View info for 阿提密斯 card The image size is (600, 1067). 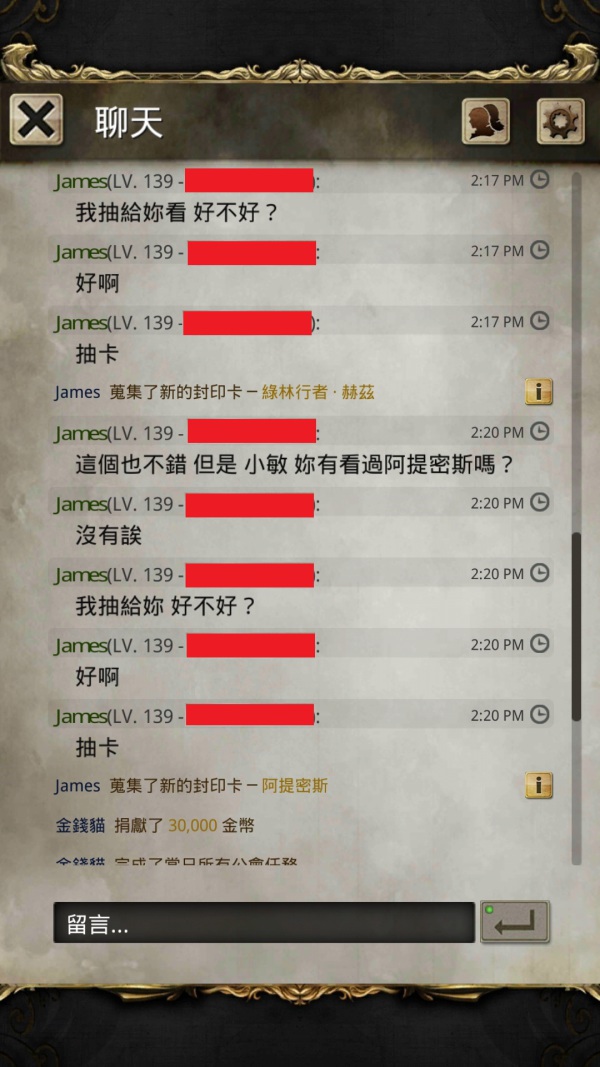coord(539,785)
